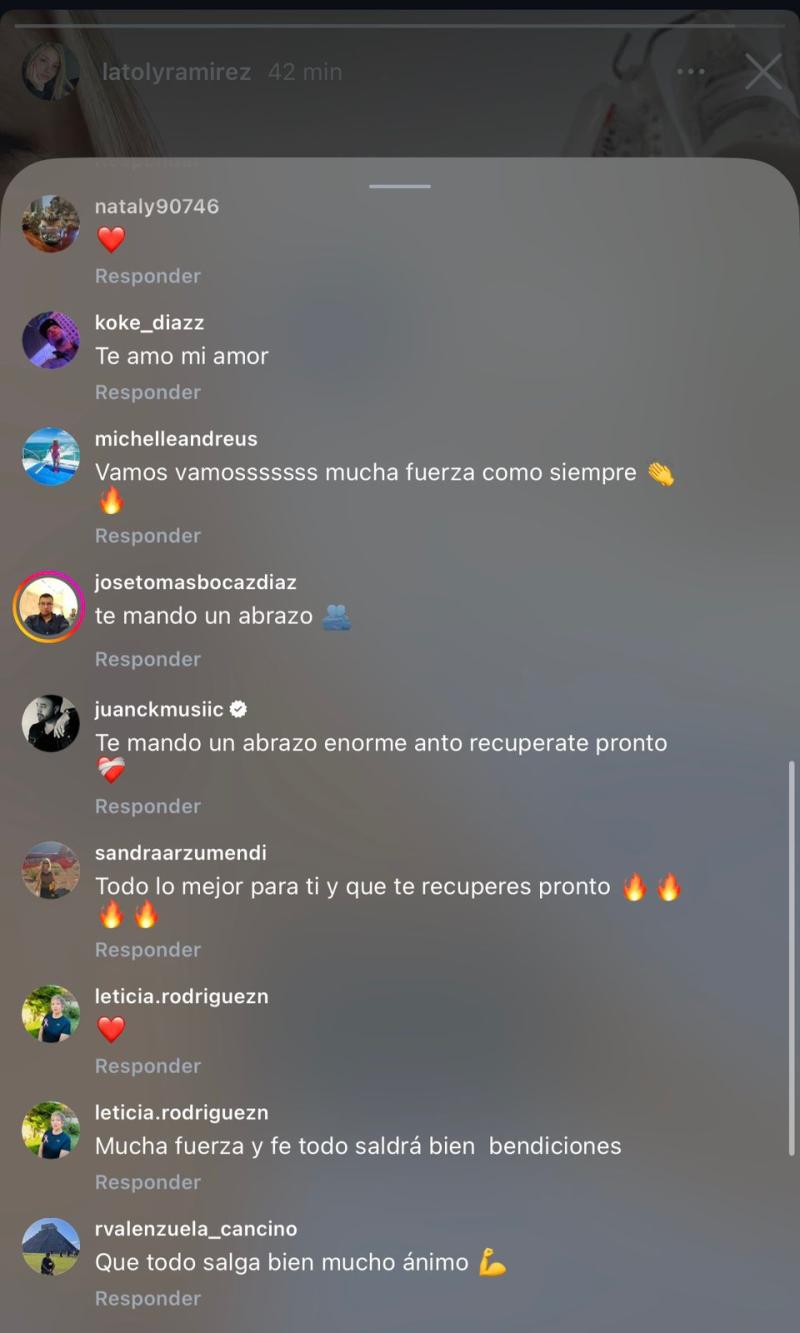Close the story comments view with the X
The image size is (800, 1333).
coord(762,72)
